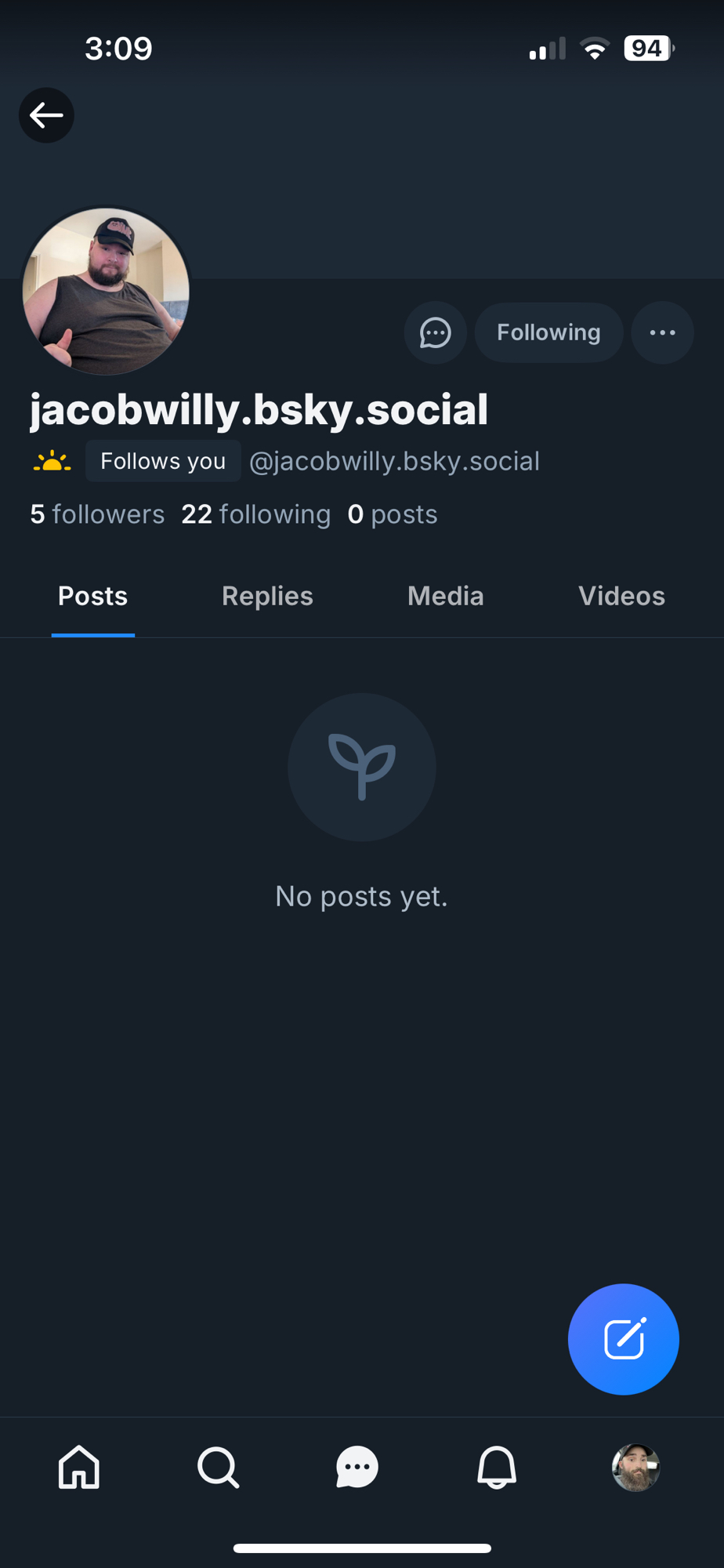View jacobwilly's profile picture

tap(106, 291)
